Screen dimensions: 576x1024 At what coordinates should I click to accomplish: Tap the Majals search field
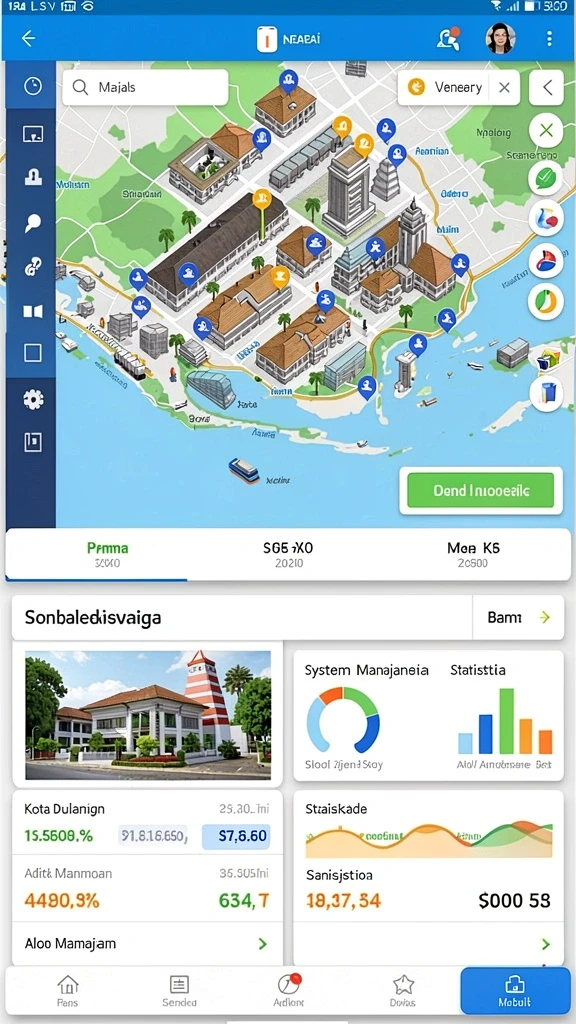pyautogui.click(x=145, y=87)
